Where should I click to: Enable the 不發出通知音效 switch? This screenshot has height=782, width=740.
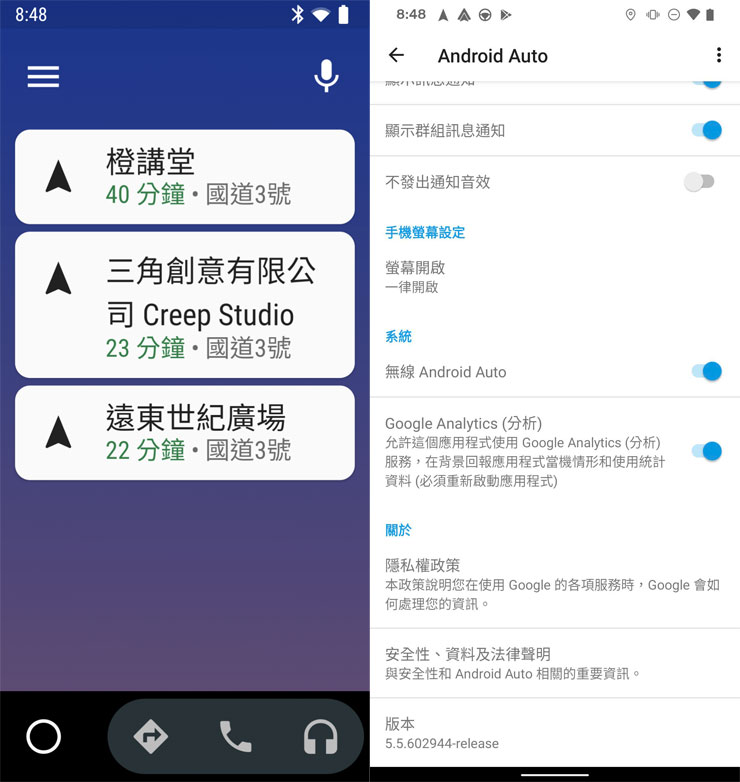700,182
